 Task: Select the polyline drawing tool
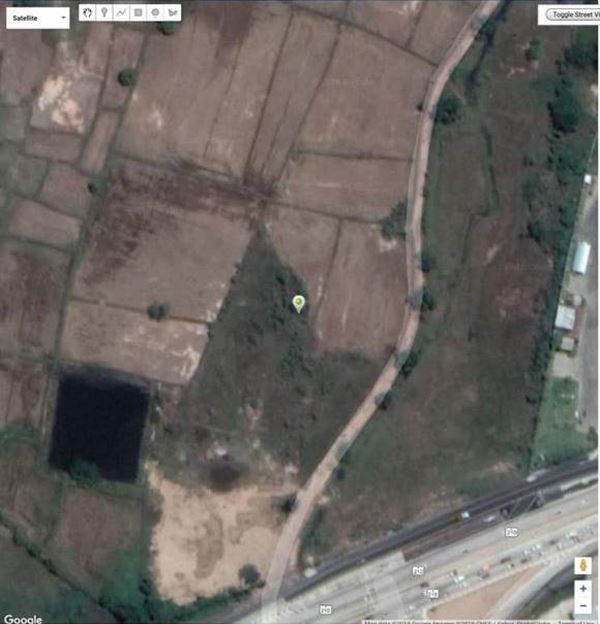tap(121, 13)
